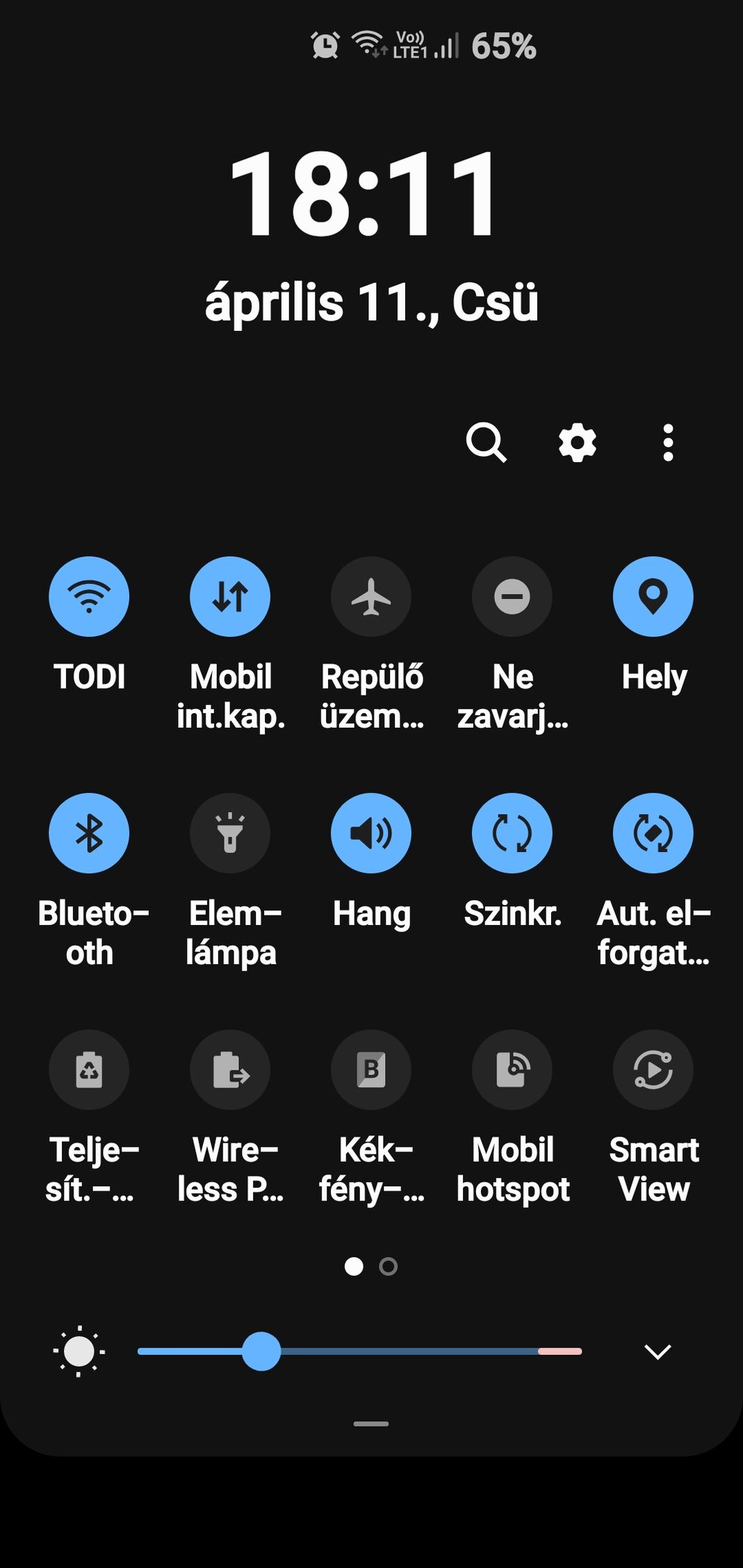Turn off Bluetooth
This screenshot has width=743, height=1568.
point(89,833)
